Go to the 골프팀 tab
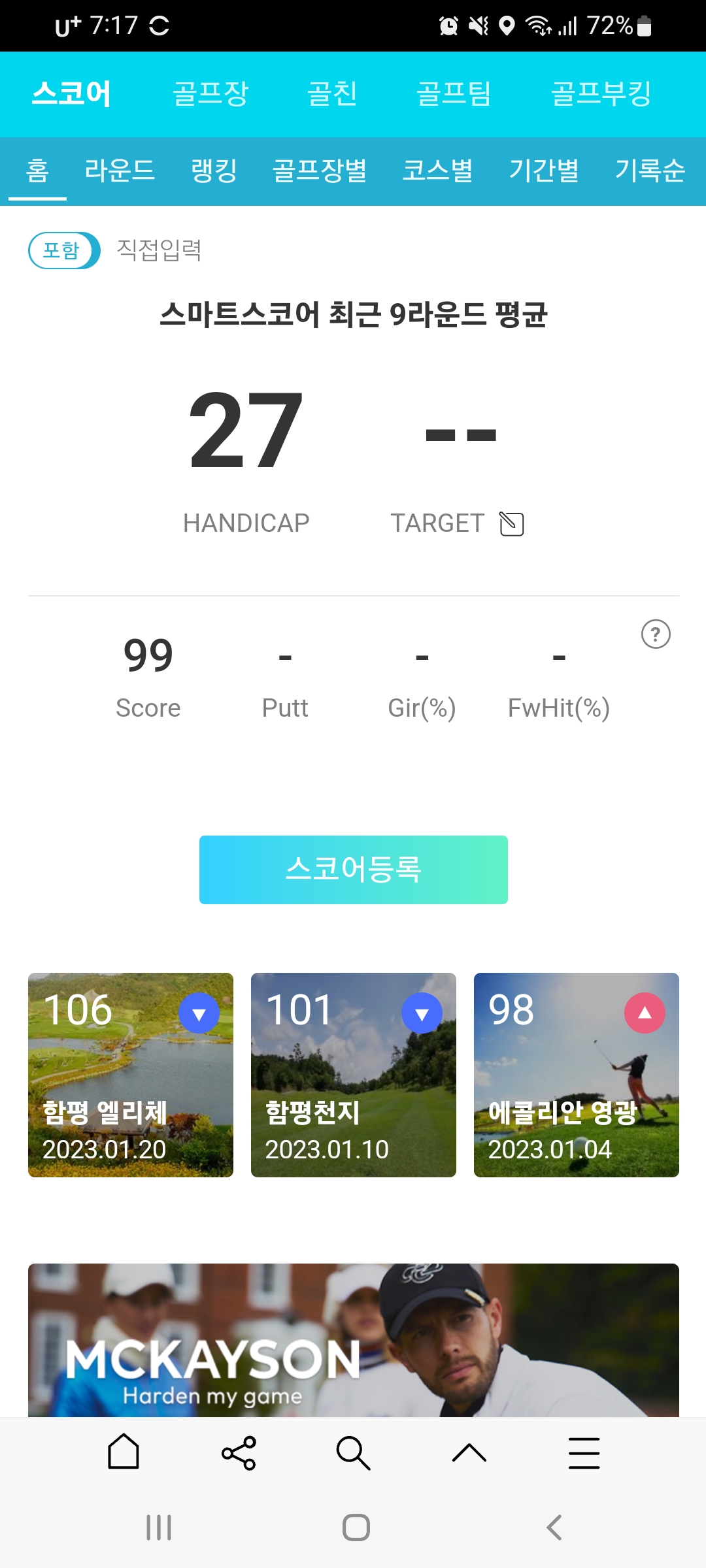Screen dimensions: 706x1568 (454, 93)
